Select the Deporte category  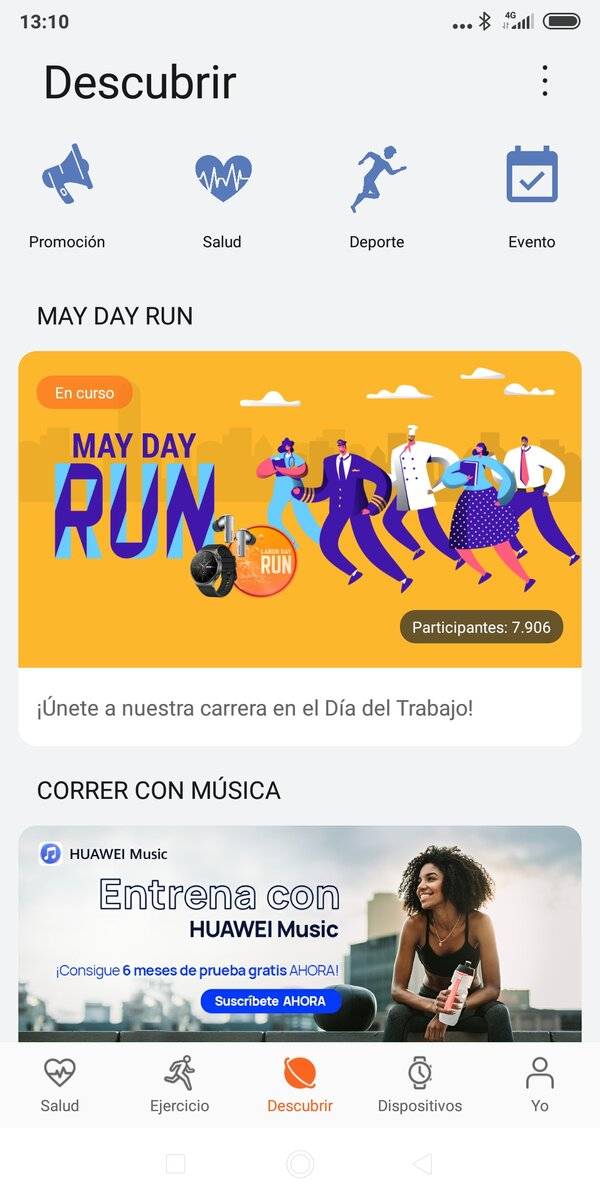pos(377,196)
